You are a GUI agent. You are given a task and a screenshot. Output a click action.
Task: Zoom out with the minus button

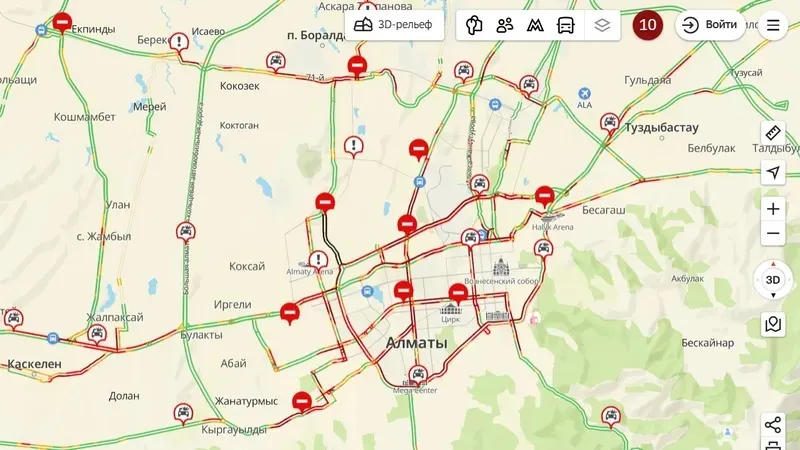click(772, 235)
